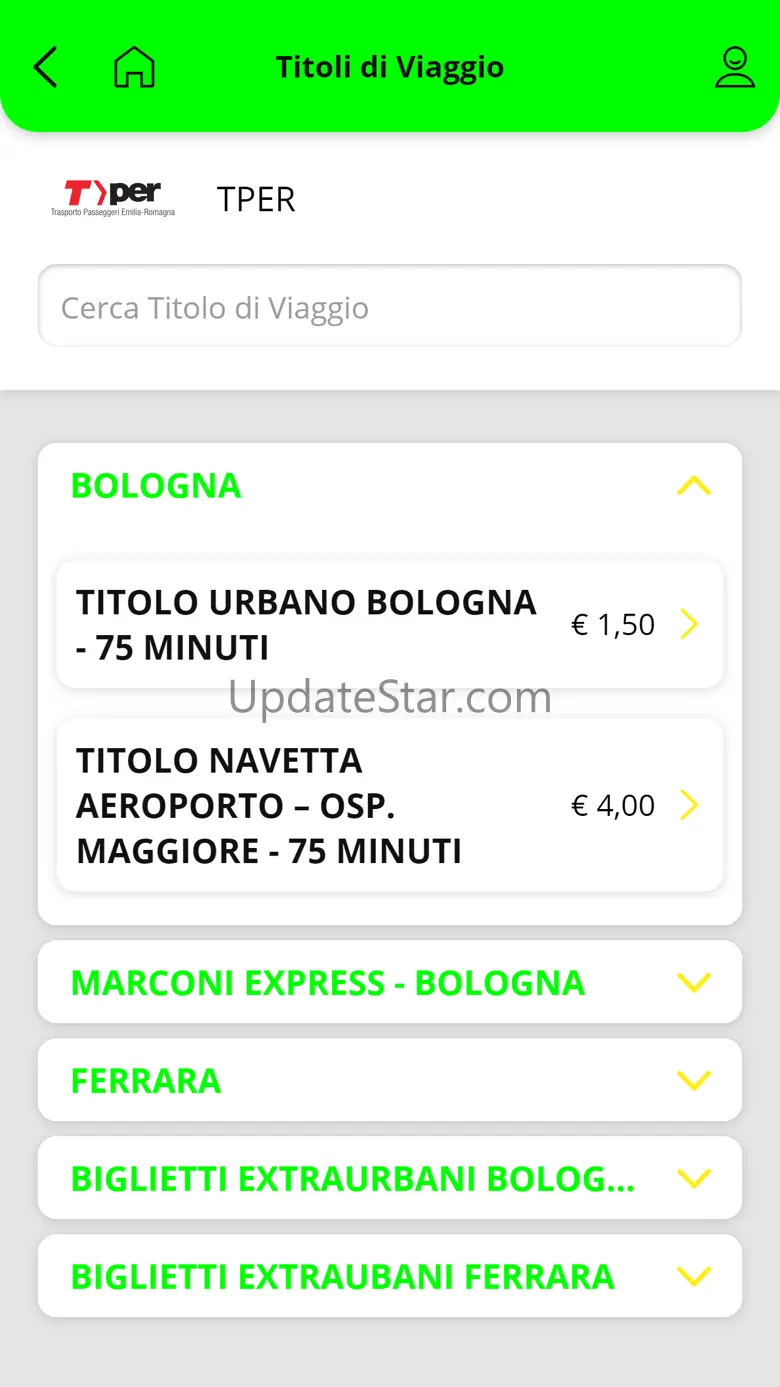
Task: Open Biglietti Extraurbani Bolog... section
Action: click(x=390, y=1178)
